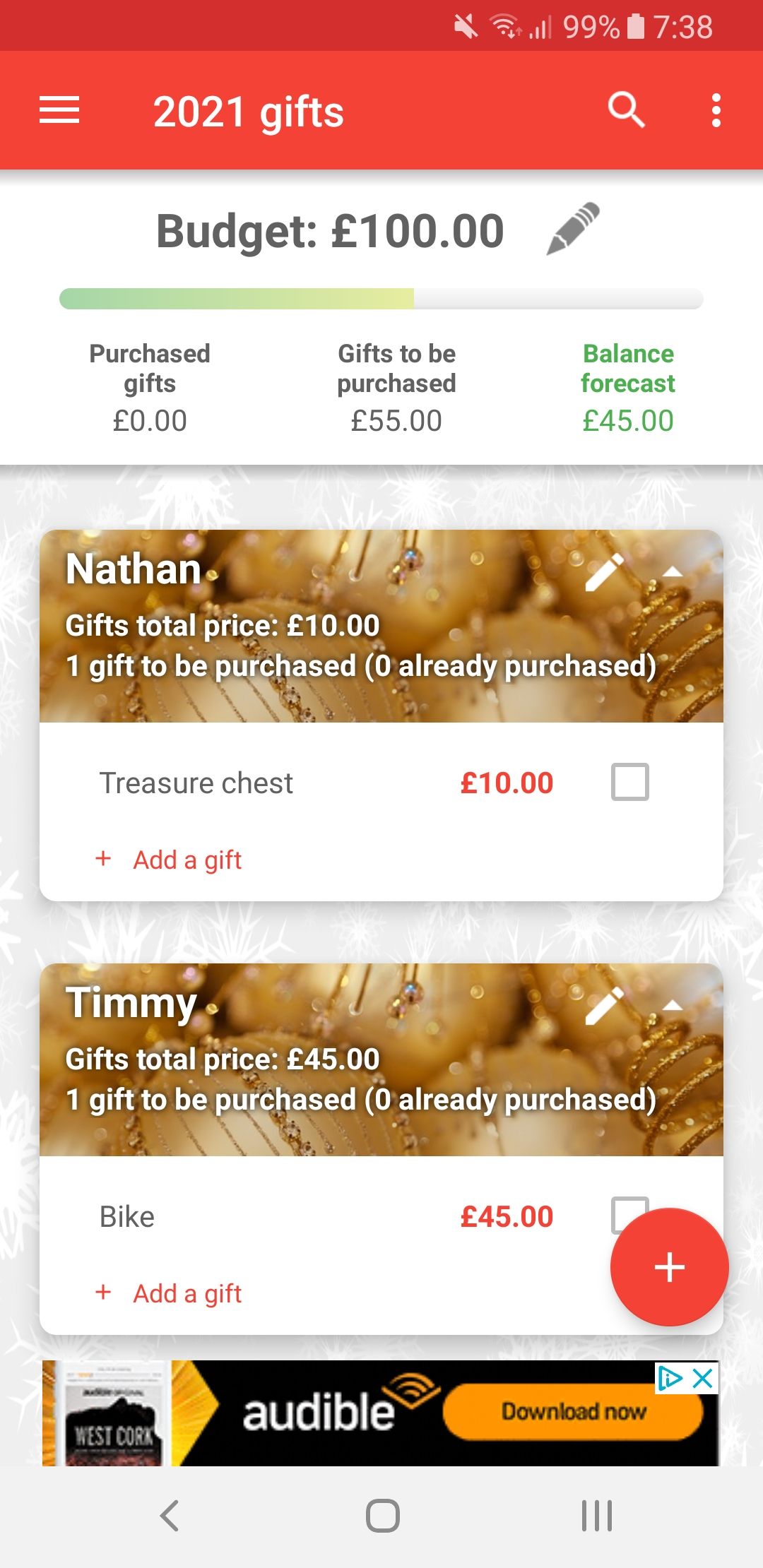The height and width of the screenshot is (1568, 763).
Task: Open the search function
Action: (625, 110)
